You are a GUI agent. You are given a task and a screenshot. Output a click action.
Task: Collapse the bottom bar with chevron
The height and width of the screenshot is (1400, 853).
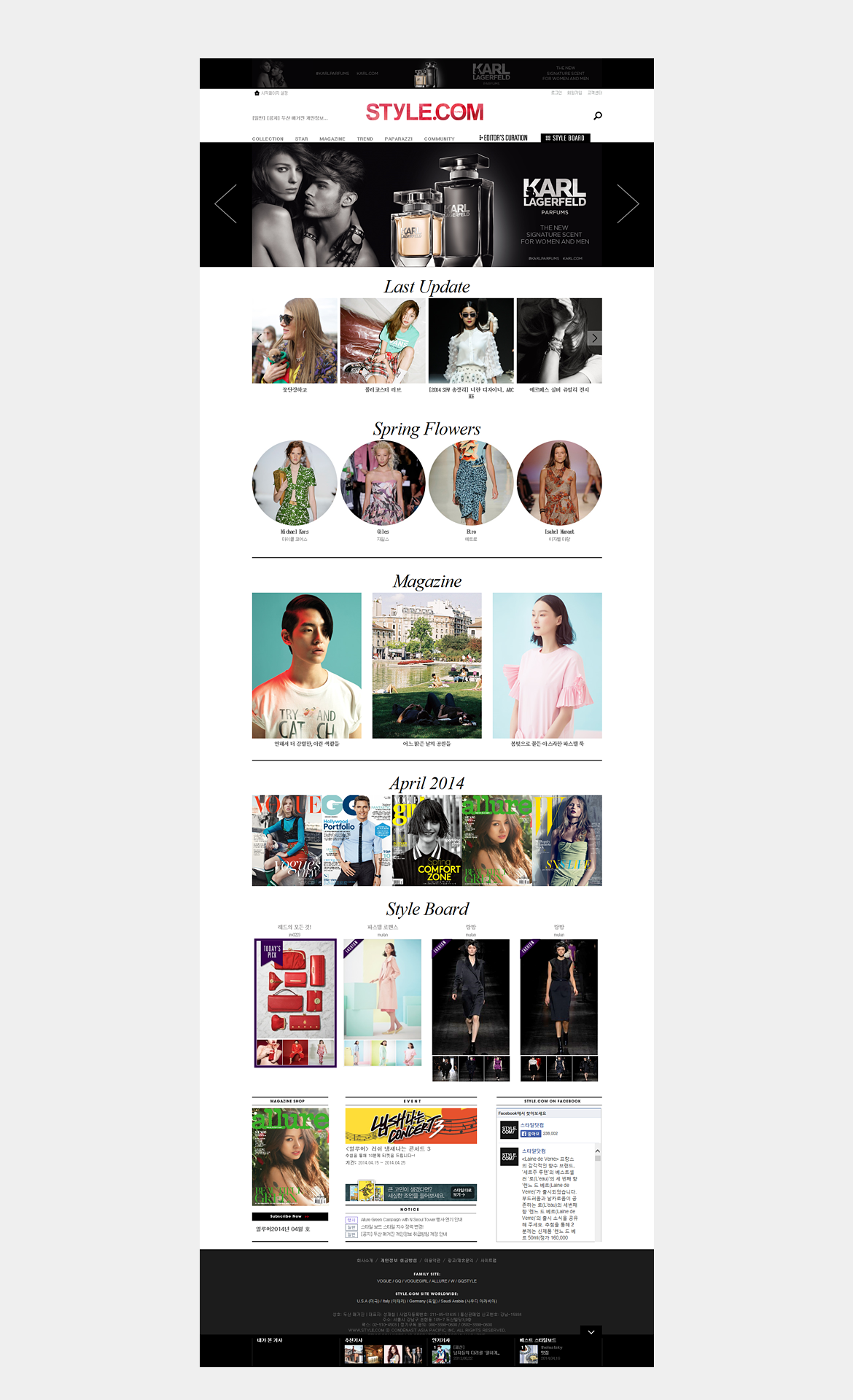click(x=591, y=1332)
